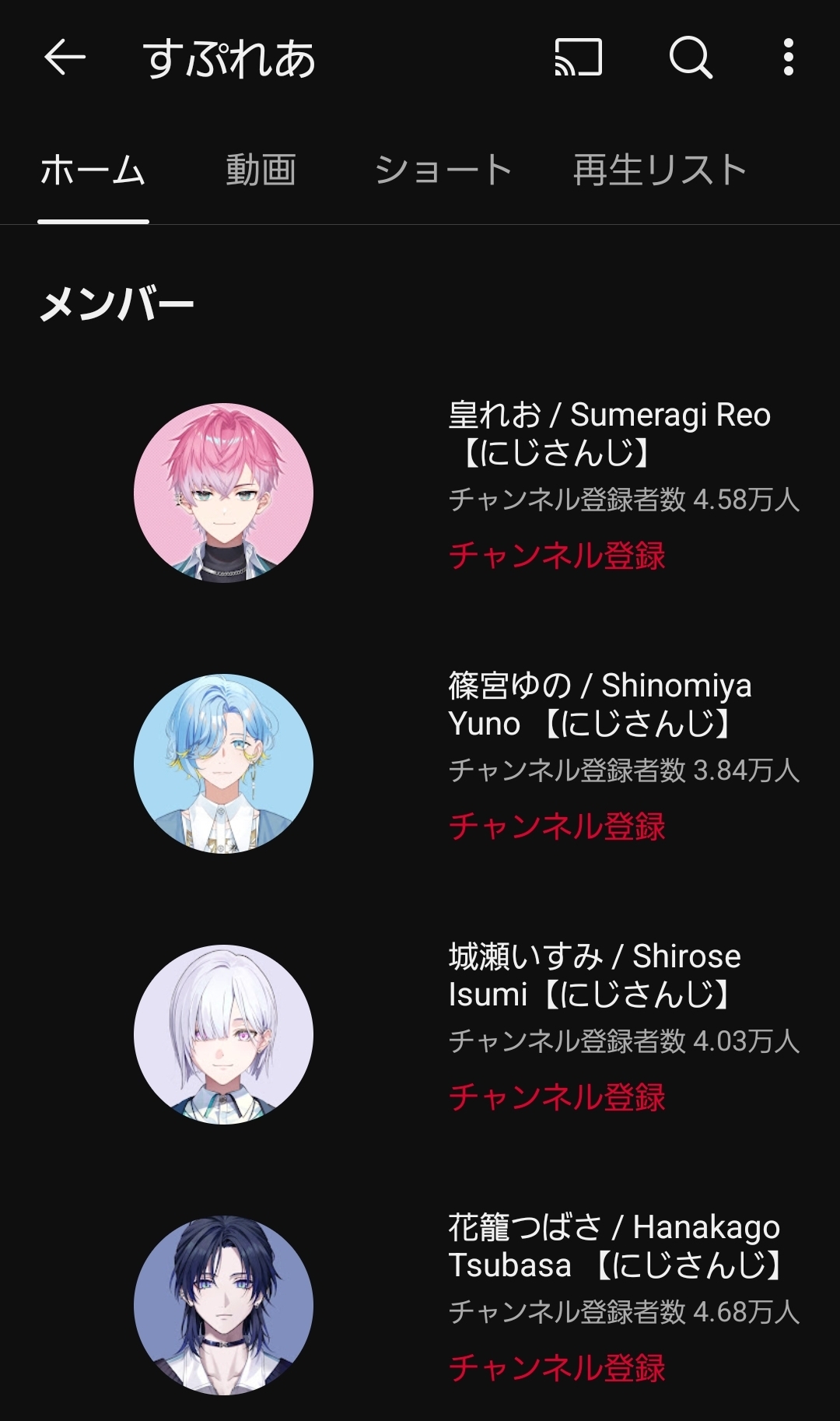The width and height of the screenshot is (840, 1421).
Task: Open the three-dot overflow menu
Action: [x=788, y=58]
